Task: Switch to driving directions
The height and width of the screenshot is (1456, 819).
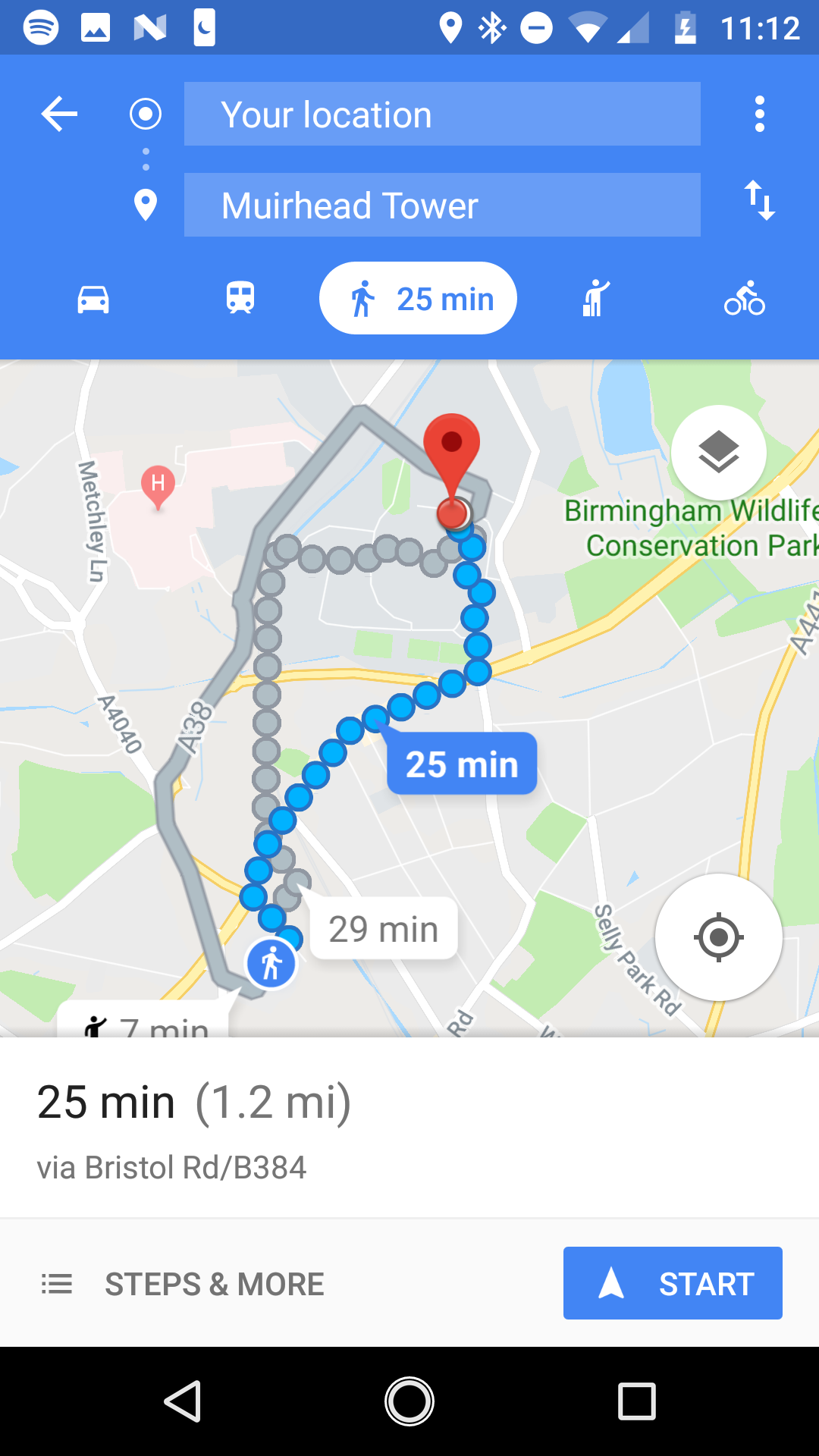Action: point(93,299)
